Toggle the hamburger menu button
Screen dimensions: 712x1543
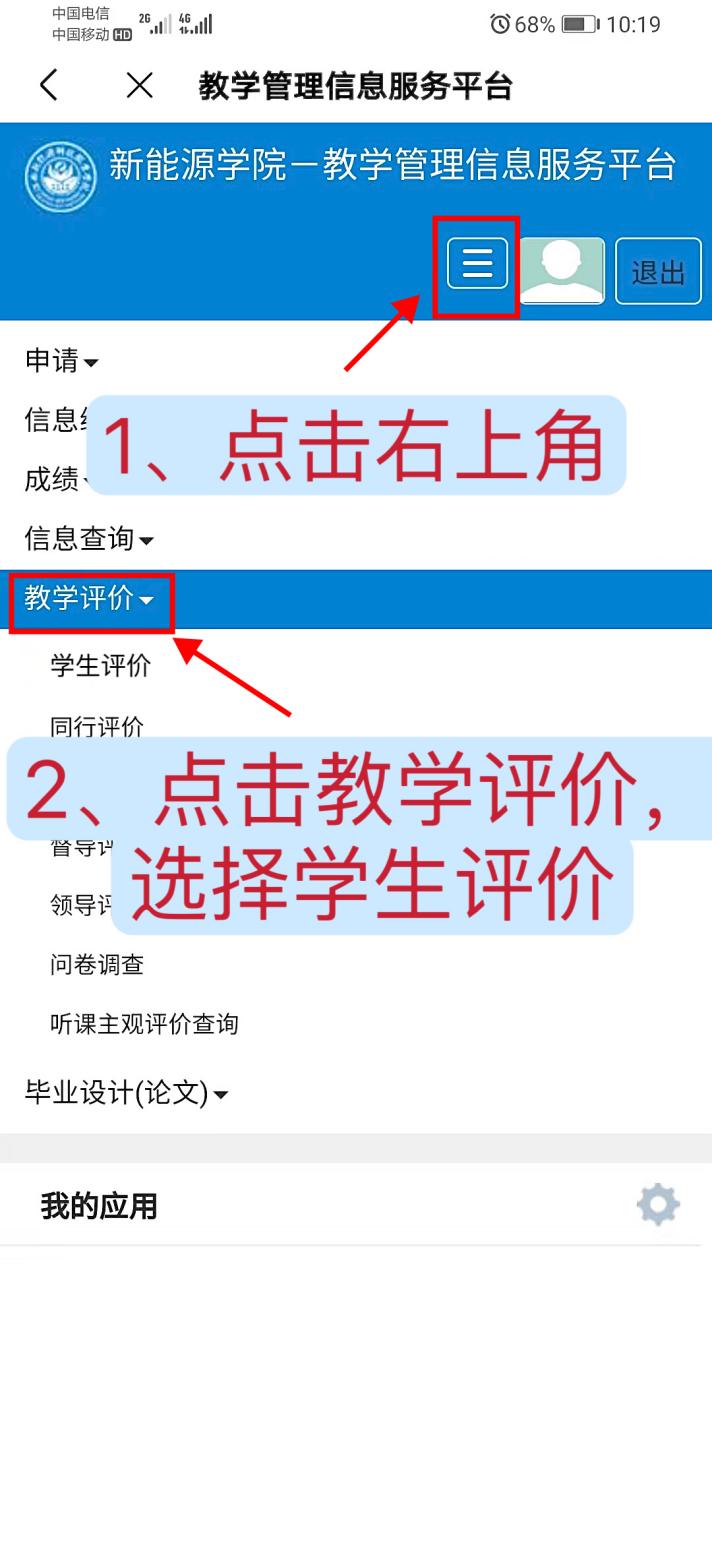point(477,264)
